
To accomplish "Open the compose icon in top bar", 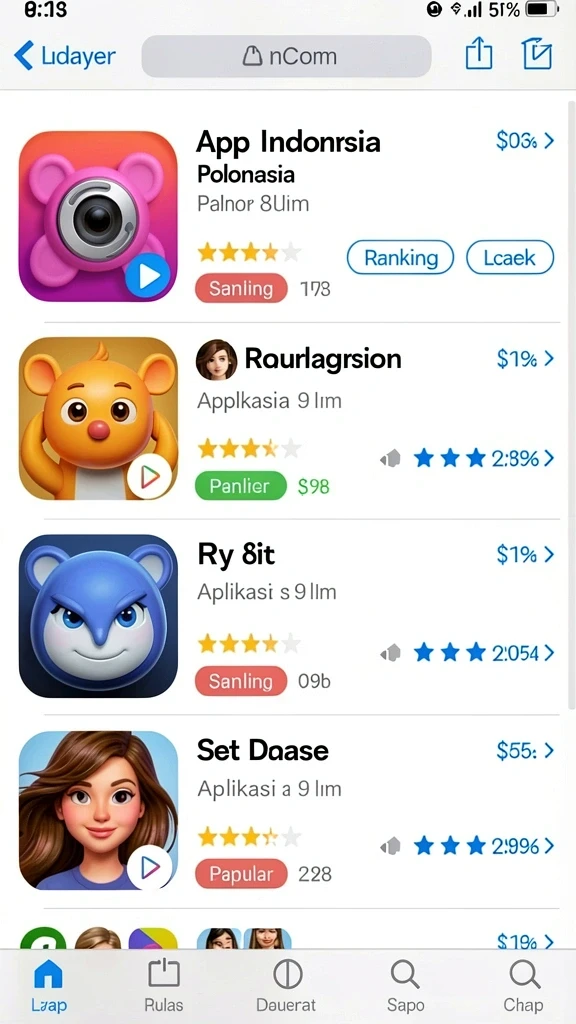I will pyautogui.click(x=537, y=53).
